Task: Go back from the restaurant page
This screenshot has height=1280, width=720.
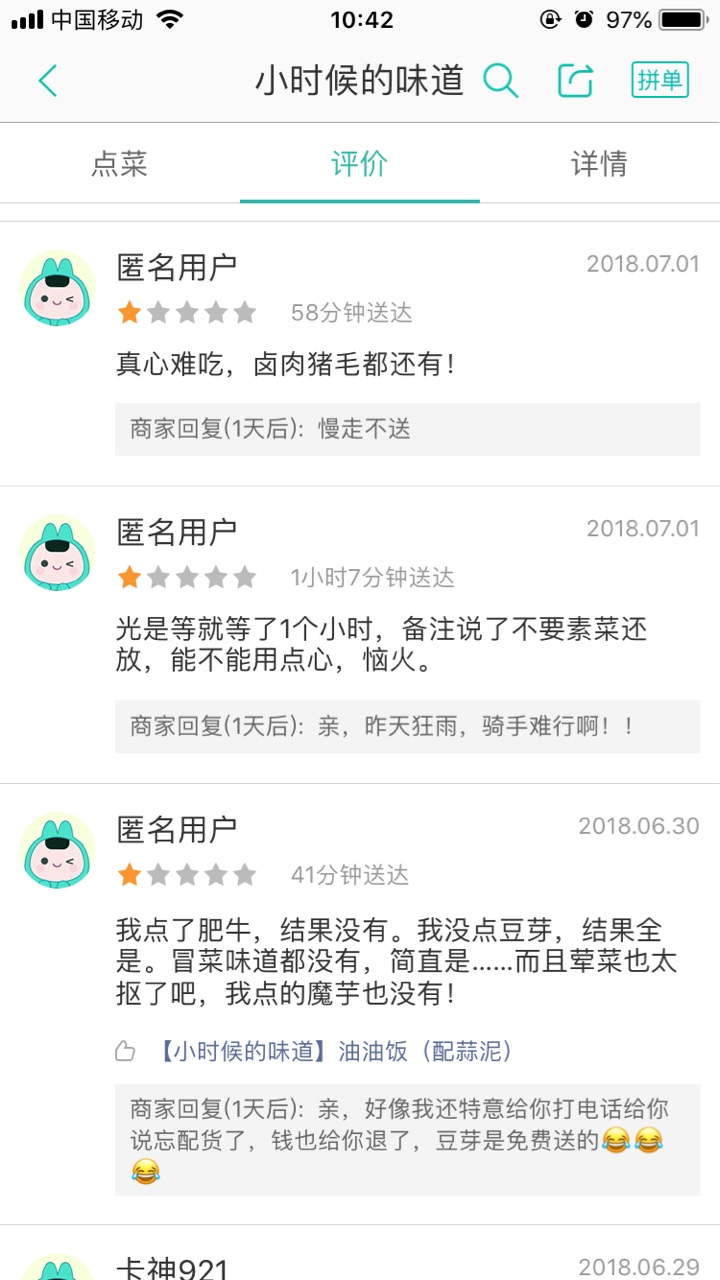Action: (x=47, y=80)
